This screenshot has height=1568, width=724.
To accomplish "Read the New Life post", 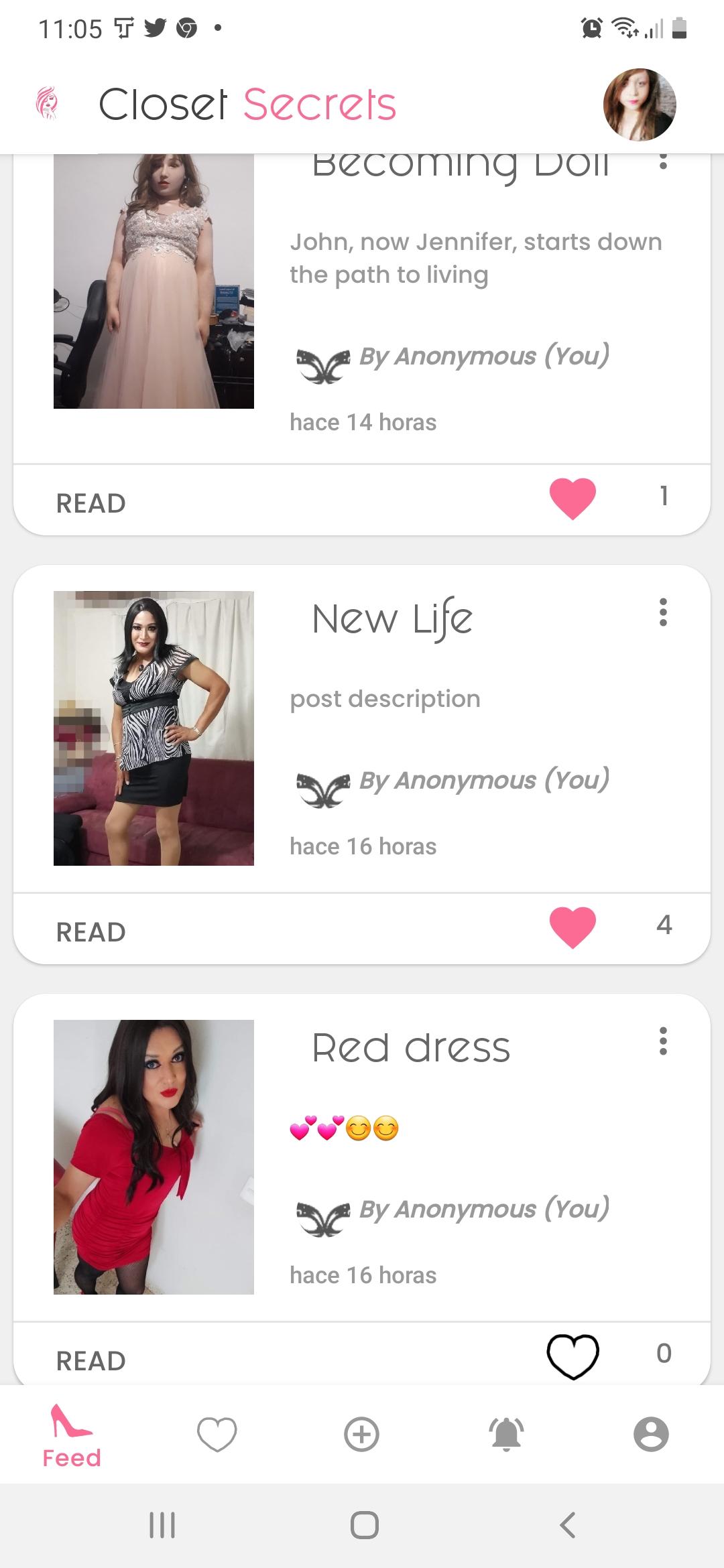I will pyautogui.click(x=91, y=932).
